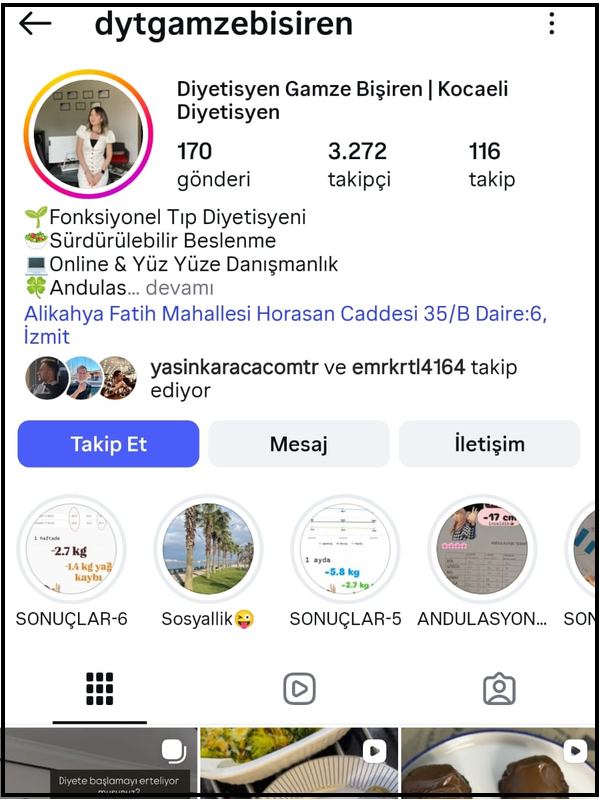
Task: Open the Sosyallik story highlight
Action: [x=208, y=550]
